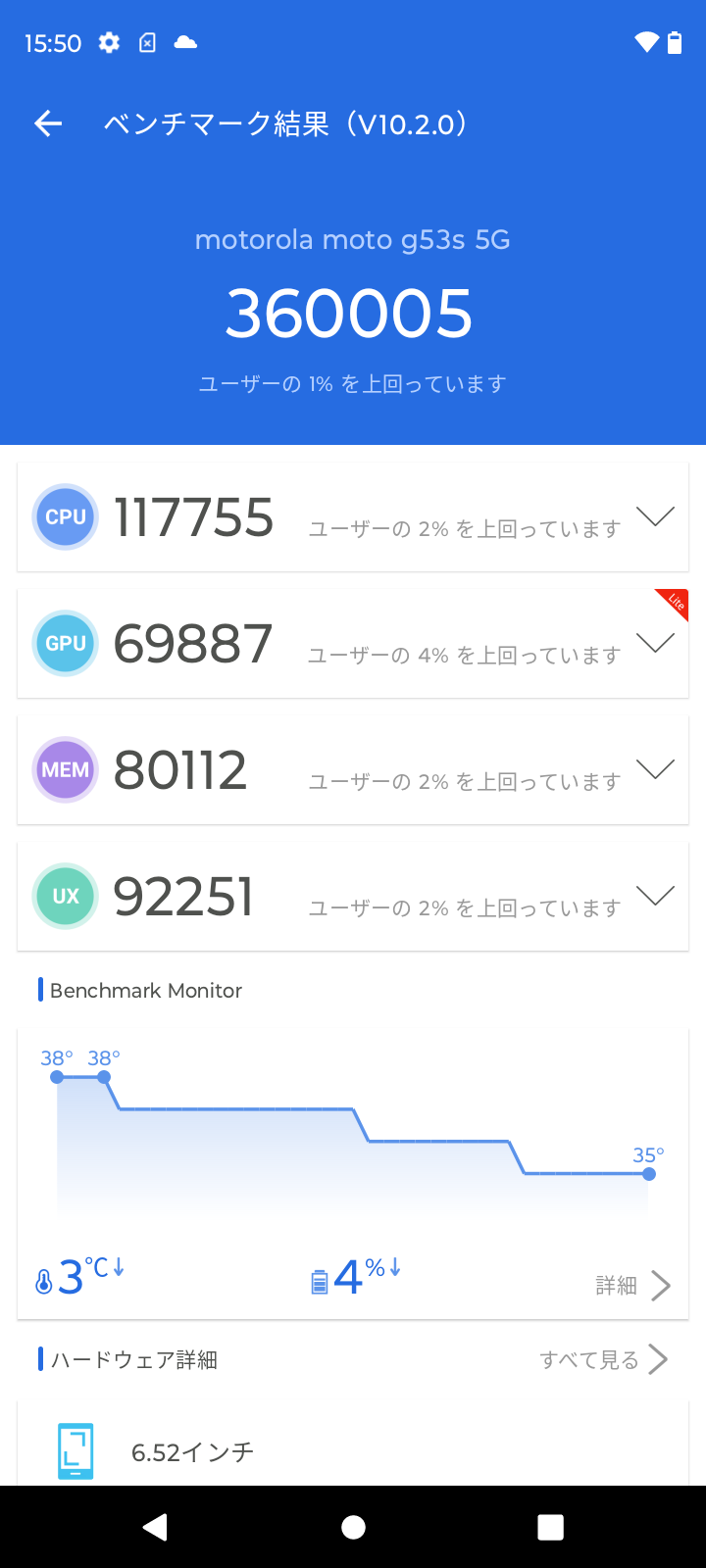The image size is (706, 1568).
Task: Open the 6.52インチ screen hardware row
Action: [353, 1451]
